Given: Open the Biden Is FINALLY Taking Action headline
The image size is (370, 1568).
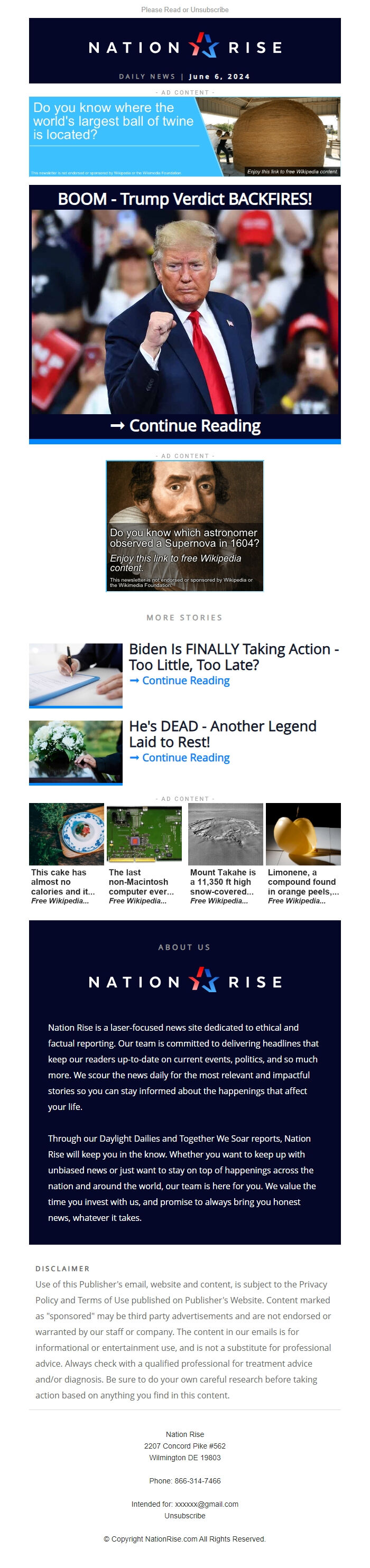Looking at the screenshot, I should tap(233, 656).
